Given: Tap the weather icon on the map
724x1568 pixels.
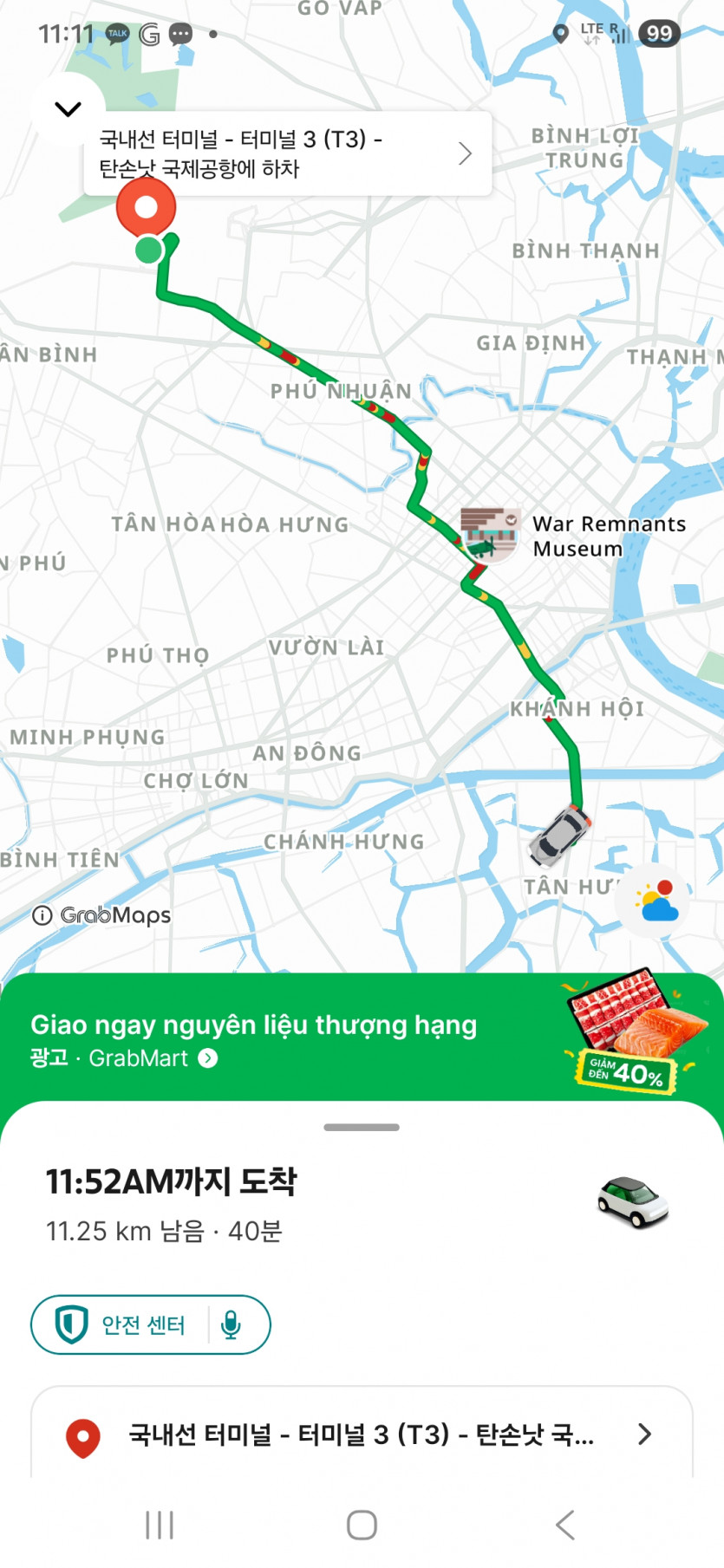Looking at the screenshot, I should click(x=656, y=901).
